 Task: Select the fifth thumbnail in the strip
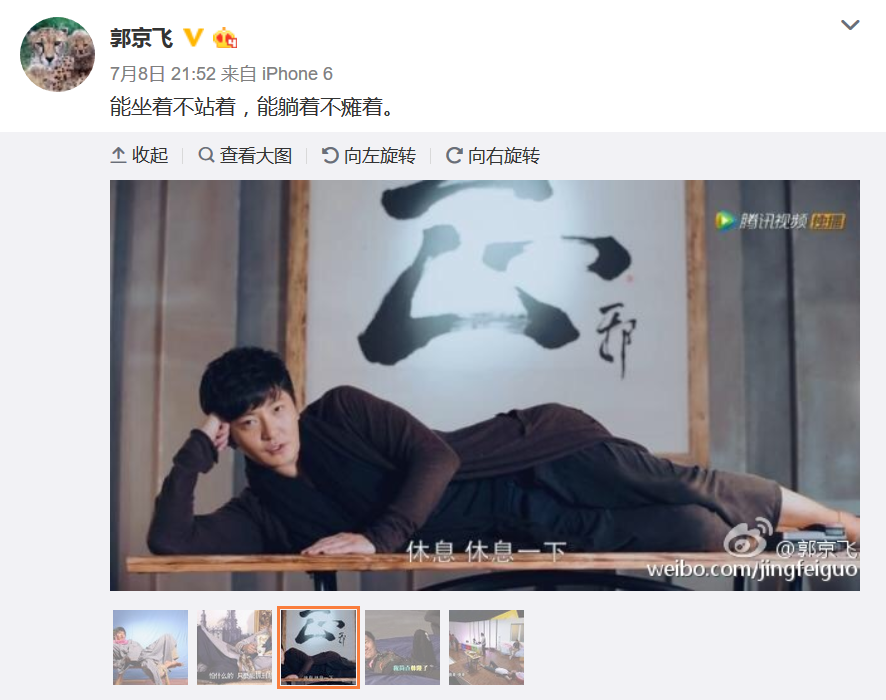[x=486, y=647]
